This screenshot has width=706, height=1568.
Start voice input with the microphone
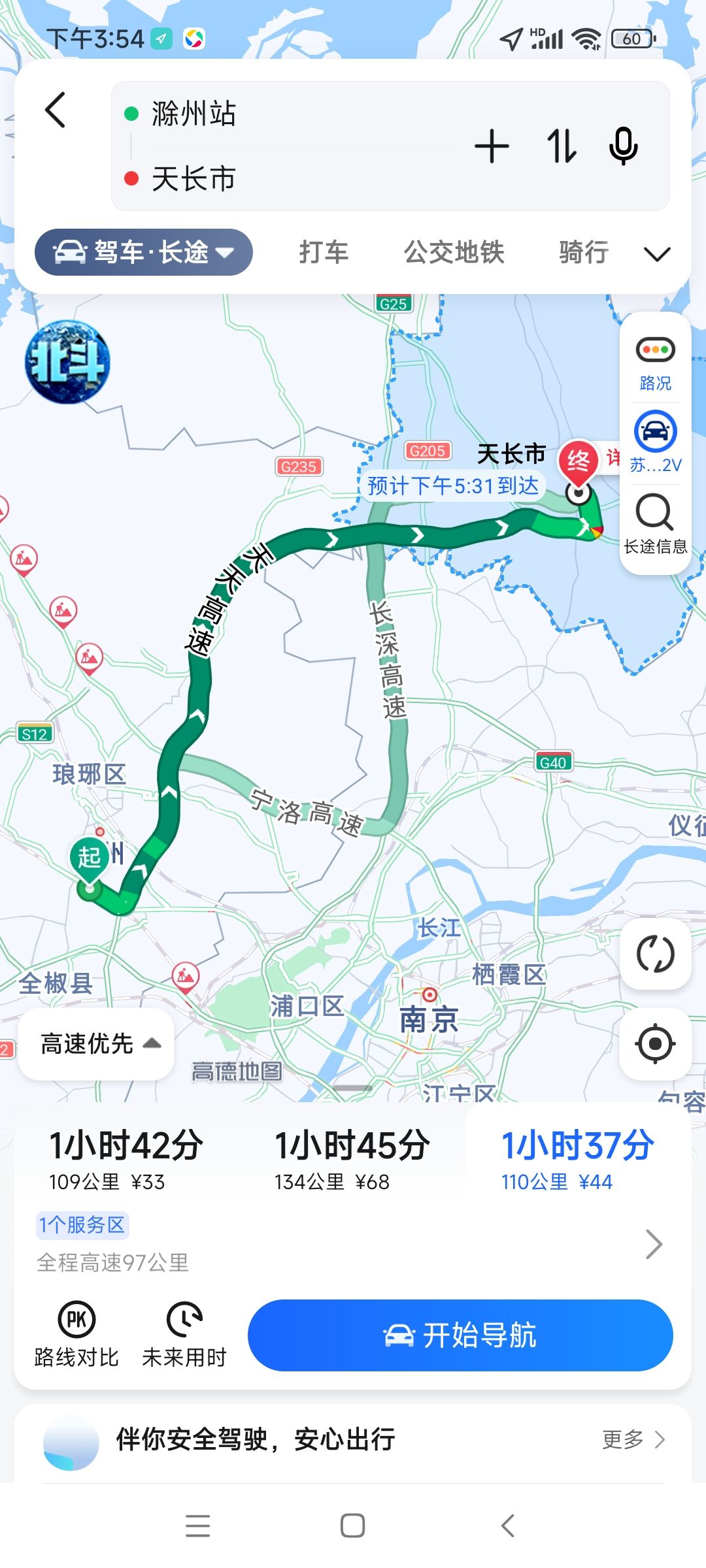point(623,146)
